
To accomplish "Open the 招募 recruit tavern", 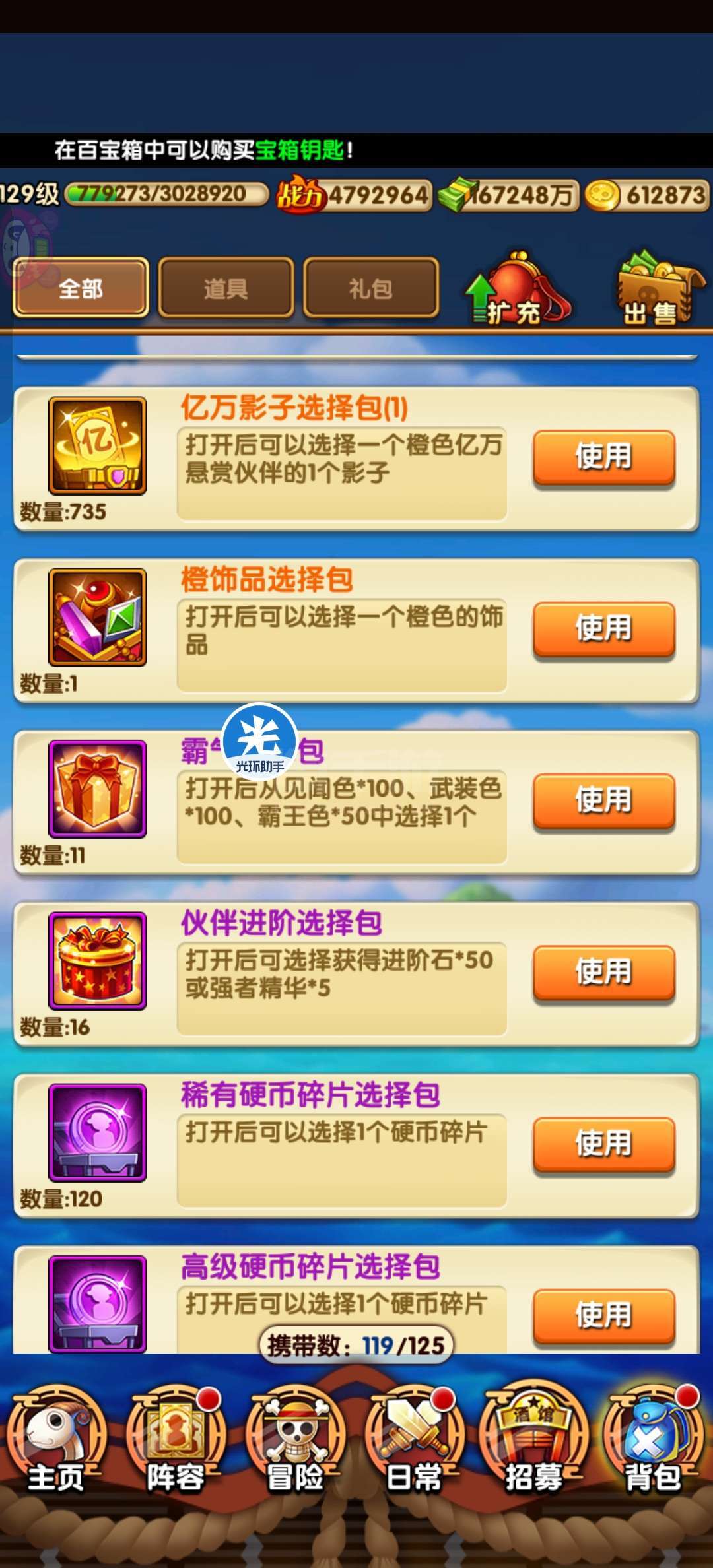I will (x=534, y=1440).
